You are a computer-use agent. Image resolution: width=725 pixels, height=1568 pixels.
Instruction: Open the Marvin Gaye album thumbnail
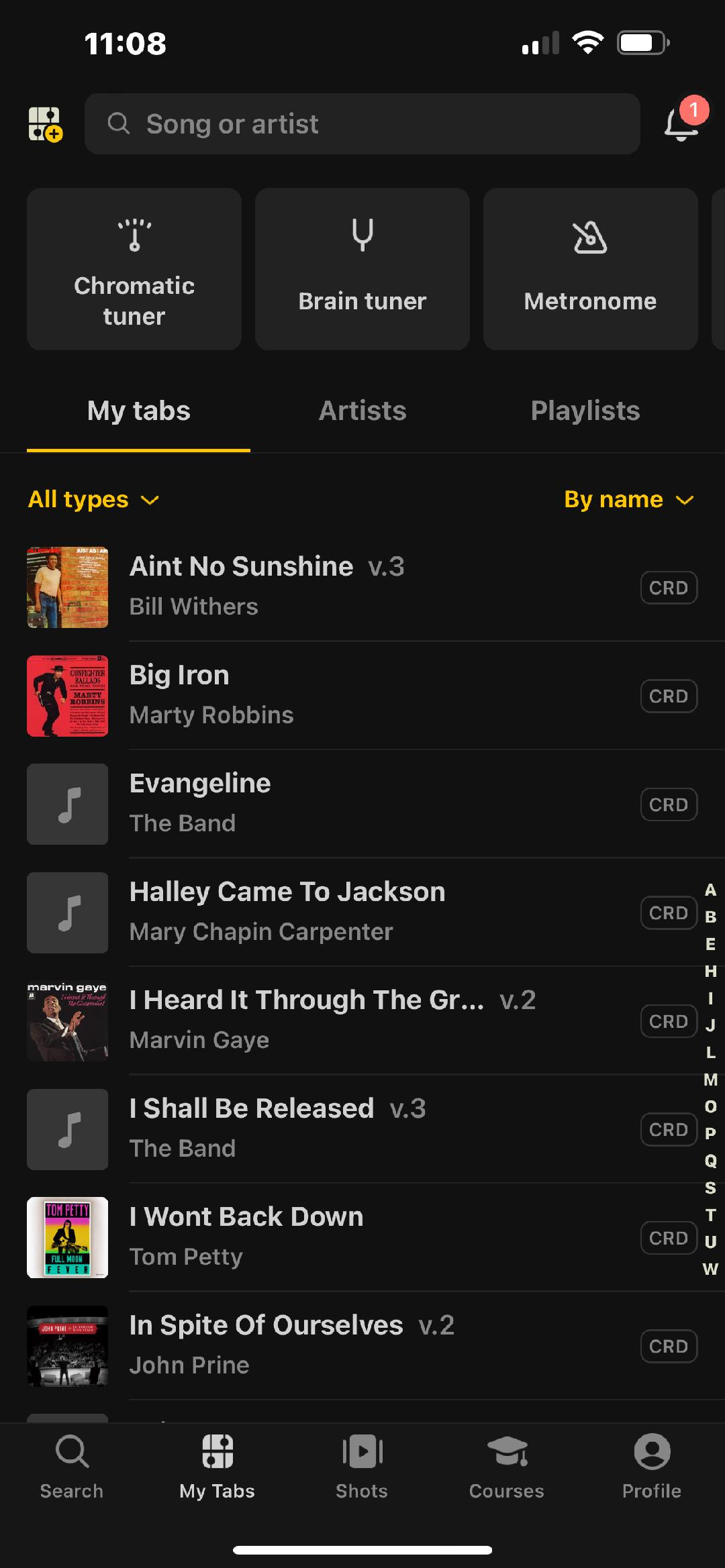coord(67,1021)
